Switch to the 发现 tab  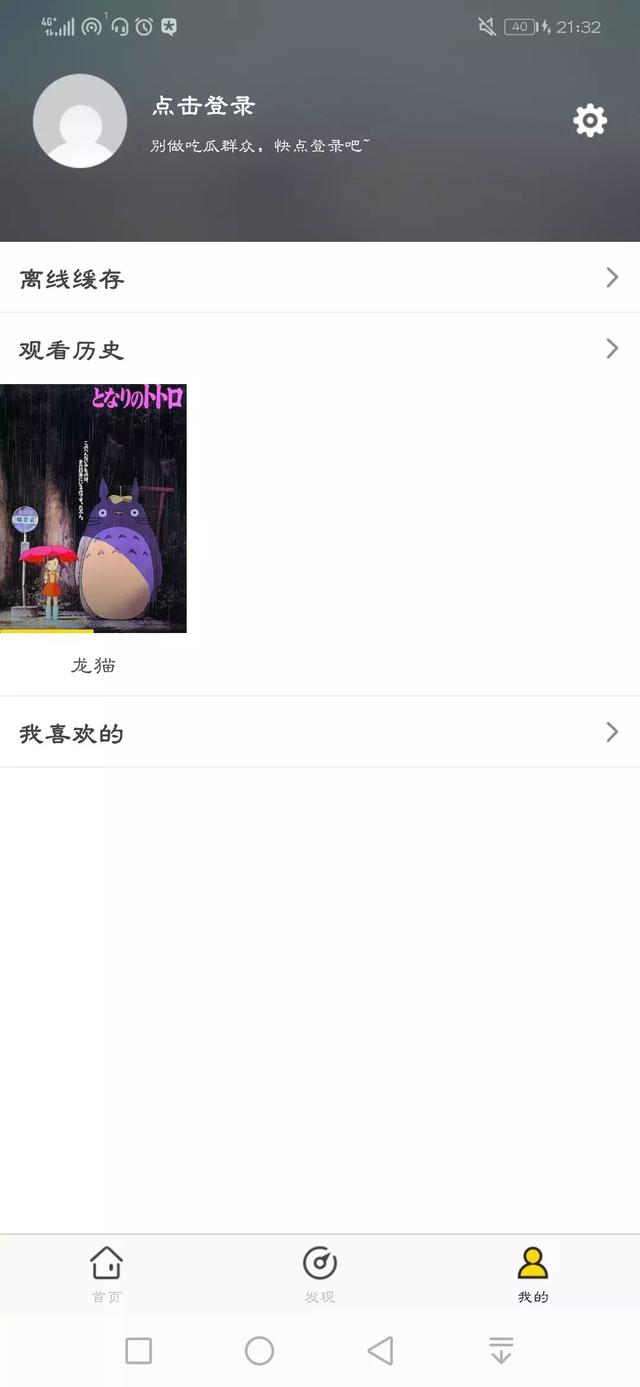click(x=320, y=1274)
